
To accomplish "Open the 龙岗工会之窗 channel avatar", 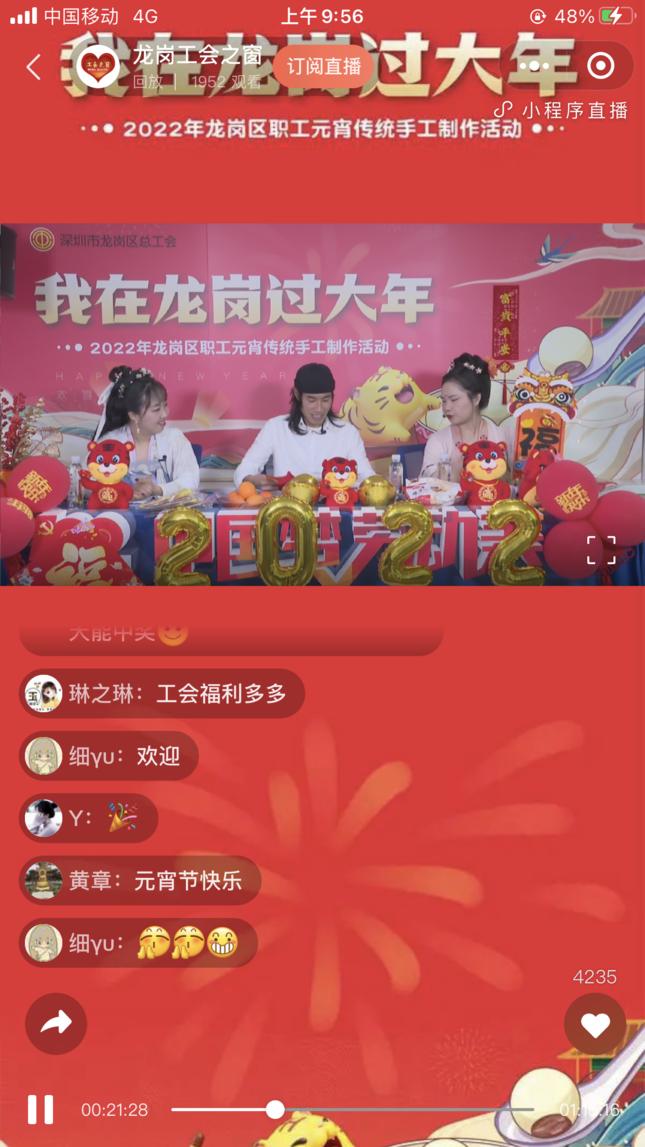I will pos(98,66).
